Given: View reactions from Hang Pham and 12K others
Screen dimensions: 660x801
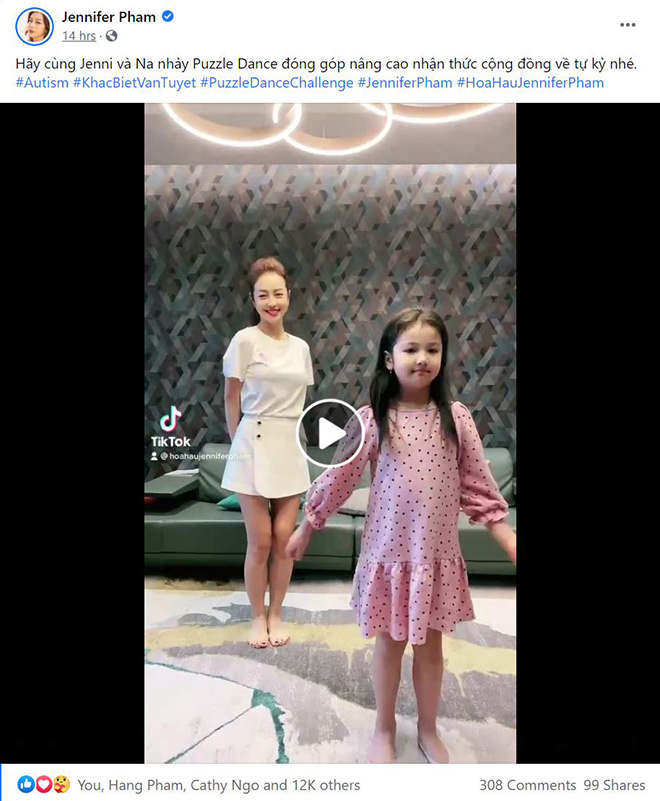Looking at the screenshot, I should point(218,785).
